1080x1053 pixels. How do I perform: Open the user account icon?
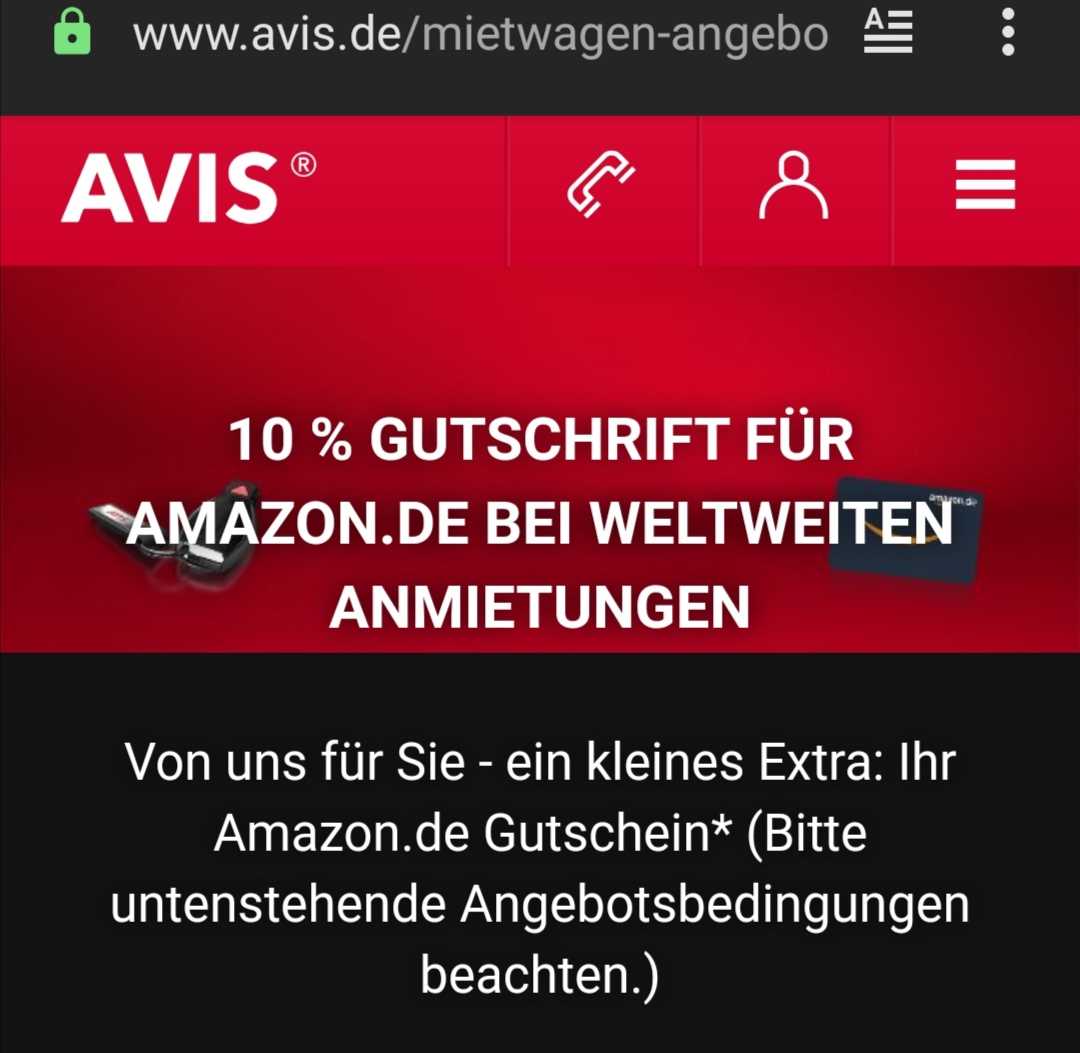coord(793,186)
